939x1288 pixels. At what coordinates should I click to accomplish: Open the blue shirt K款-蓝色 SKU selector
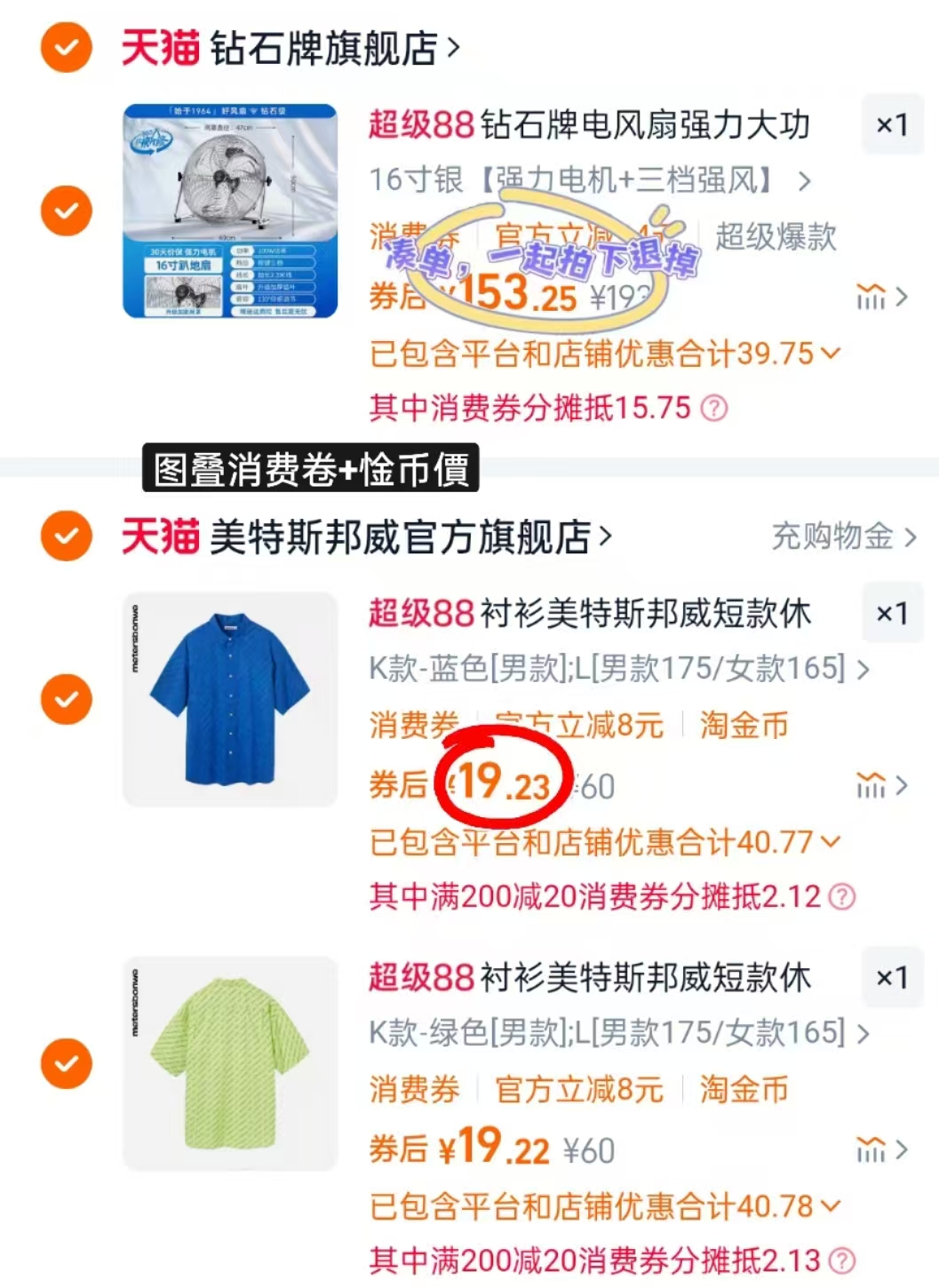613,671
